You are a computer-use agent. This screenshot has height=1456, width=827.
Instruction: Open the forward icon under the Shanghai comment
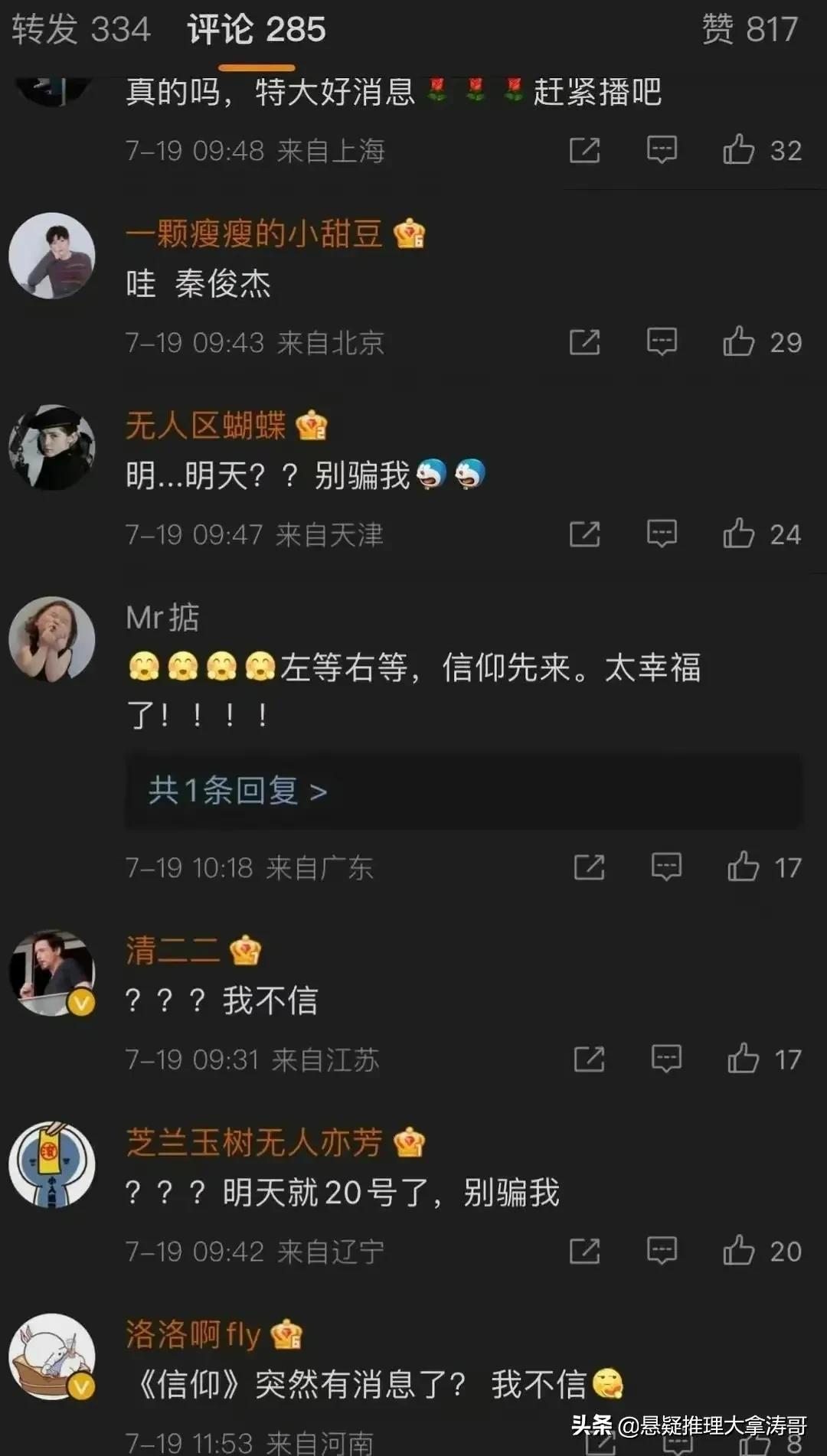pyautogui.click(x=586, y=150)
